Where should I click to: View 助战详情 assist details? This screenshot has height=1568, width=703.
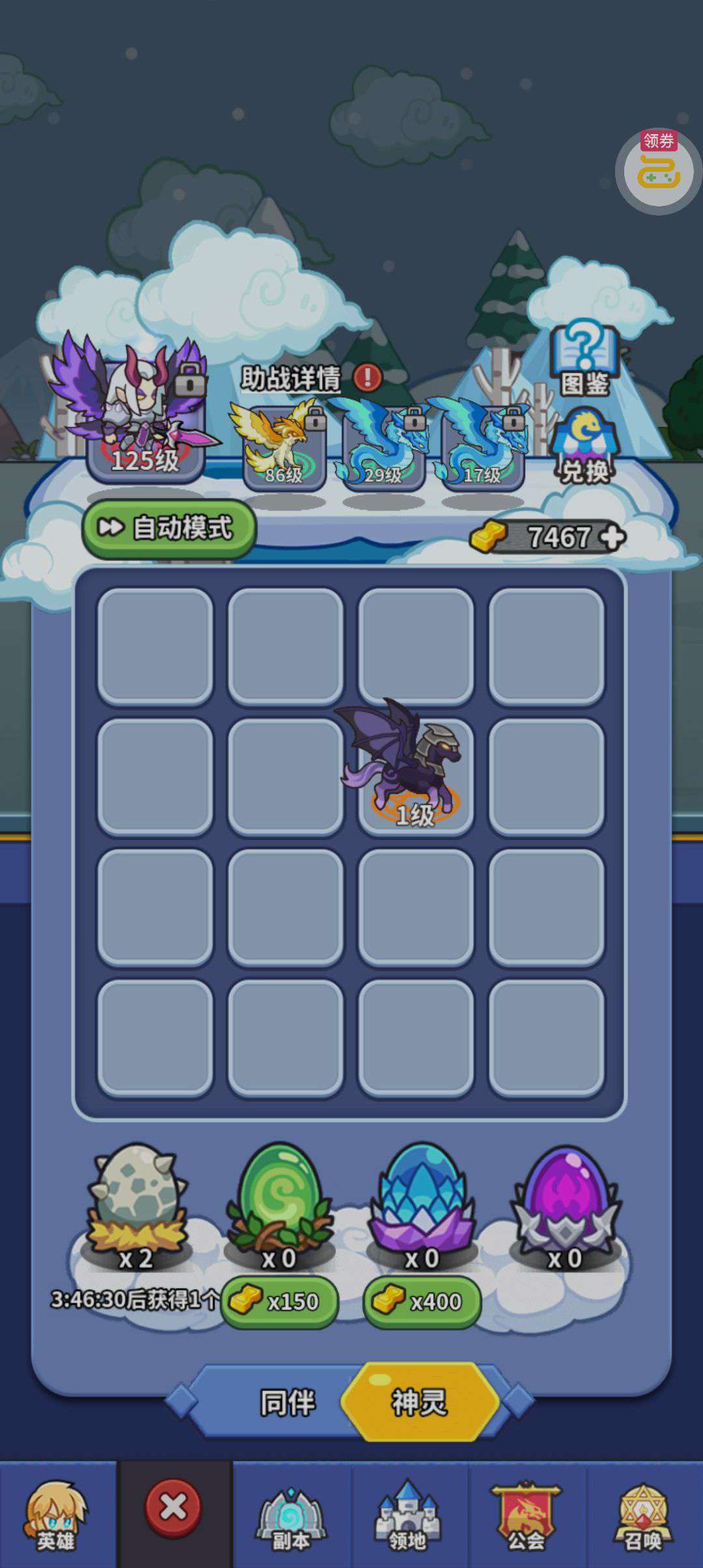pyautogui.click(x=291, y=378)
